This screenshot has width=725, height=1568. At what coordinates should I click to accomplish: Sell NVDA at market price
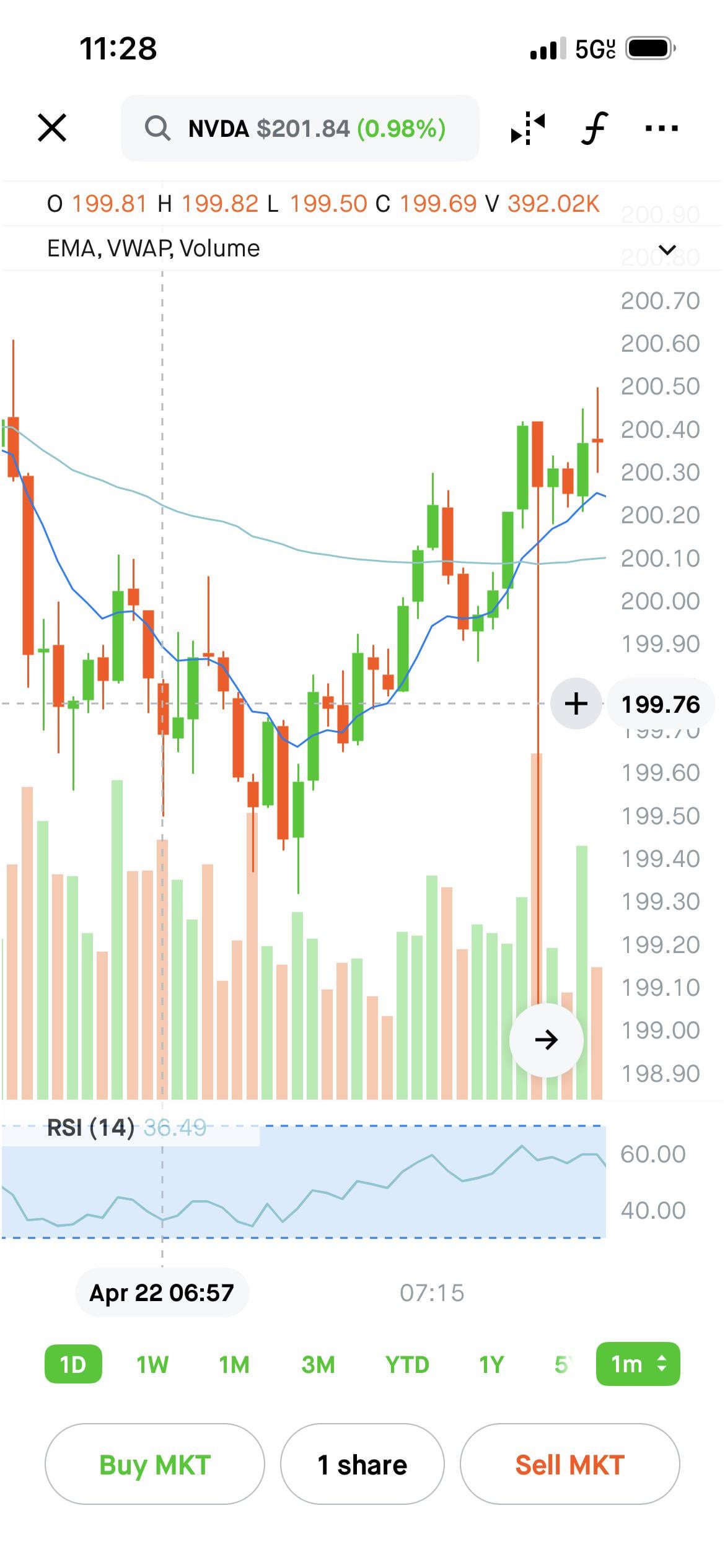[x=569, y=1465]
